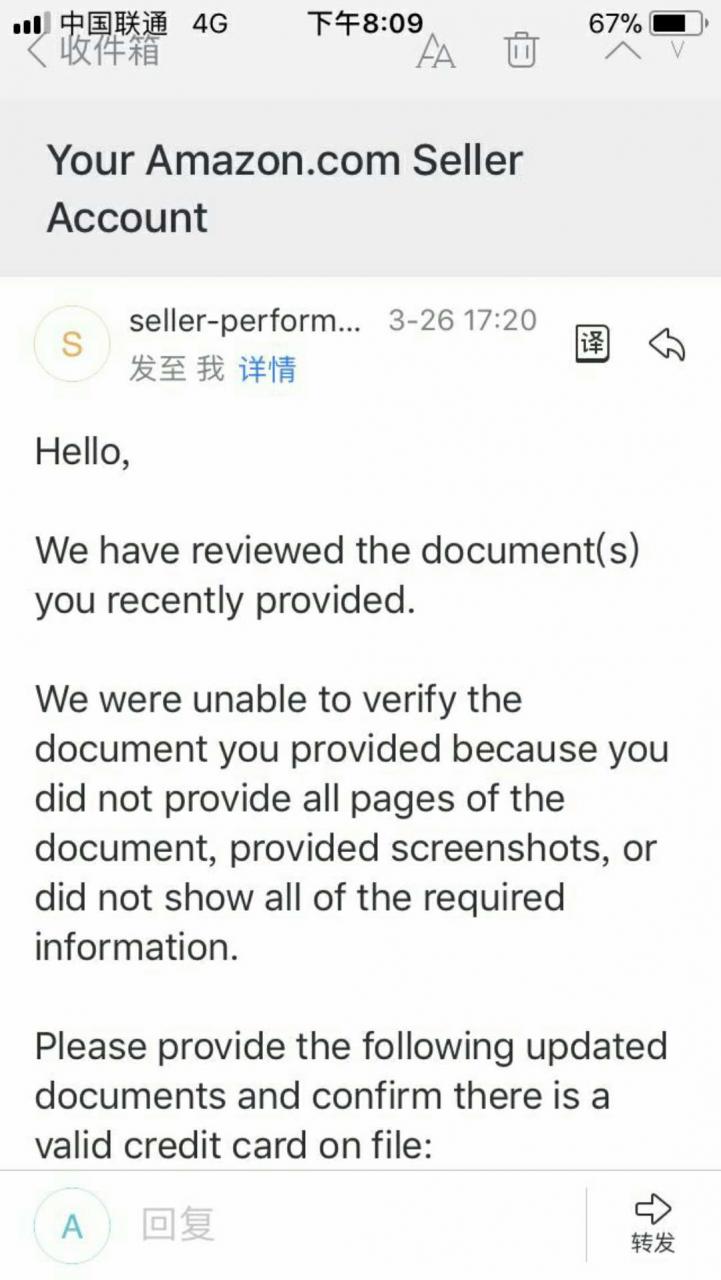
Task: Open the seller-perform sender avatar
Action: pyautogui.click(x=72, y=344)
